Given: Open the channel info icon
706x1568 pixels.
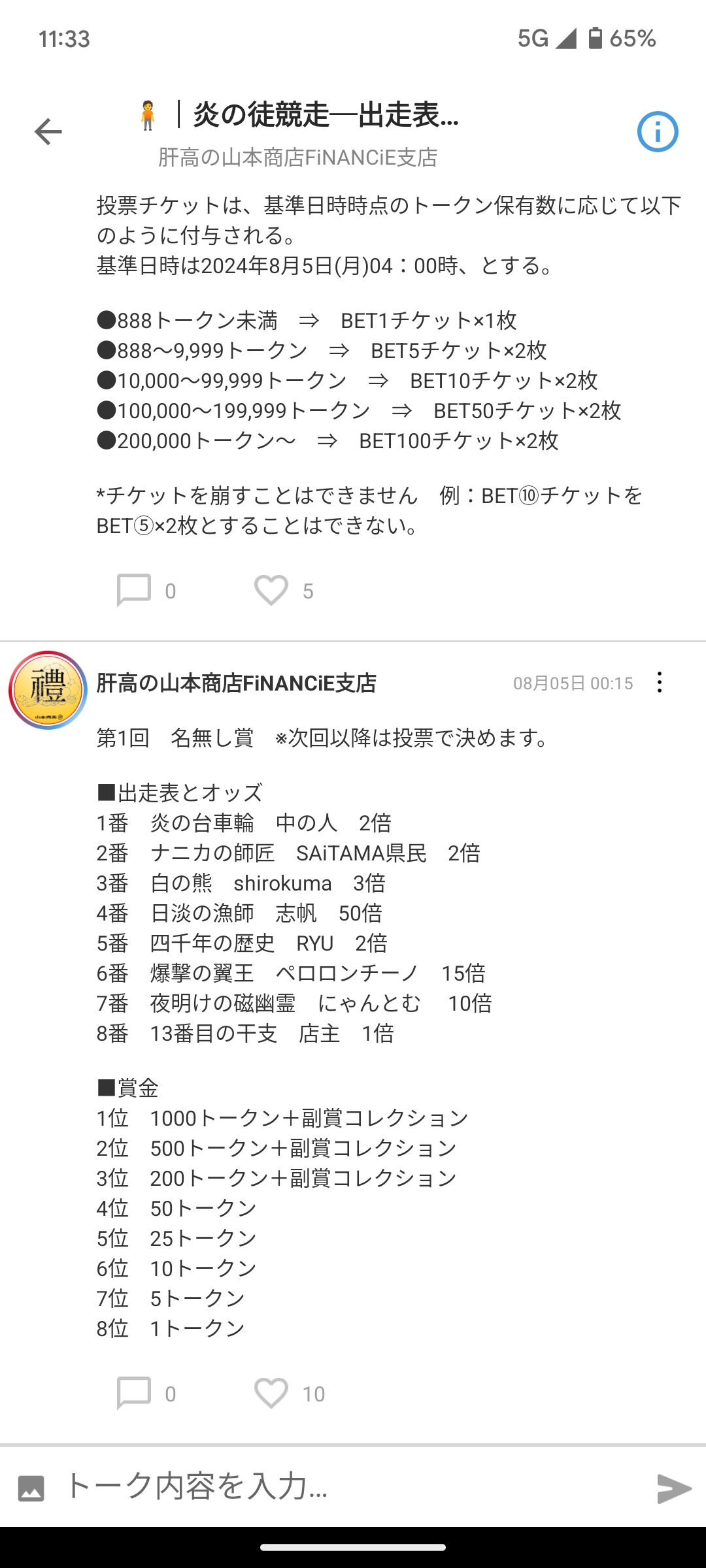Looking at the screenshot, I should [x=657, y=132].
